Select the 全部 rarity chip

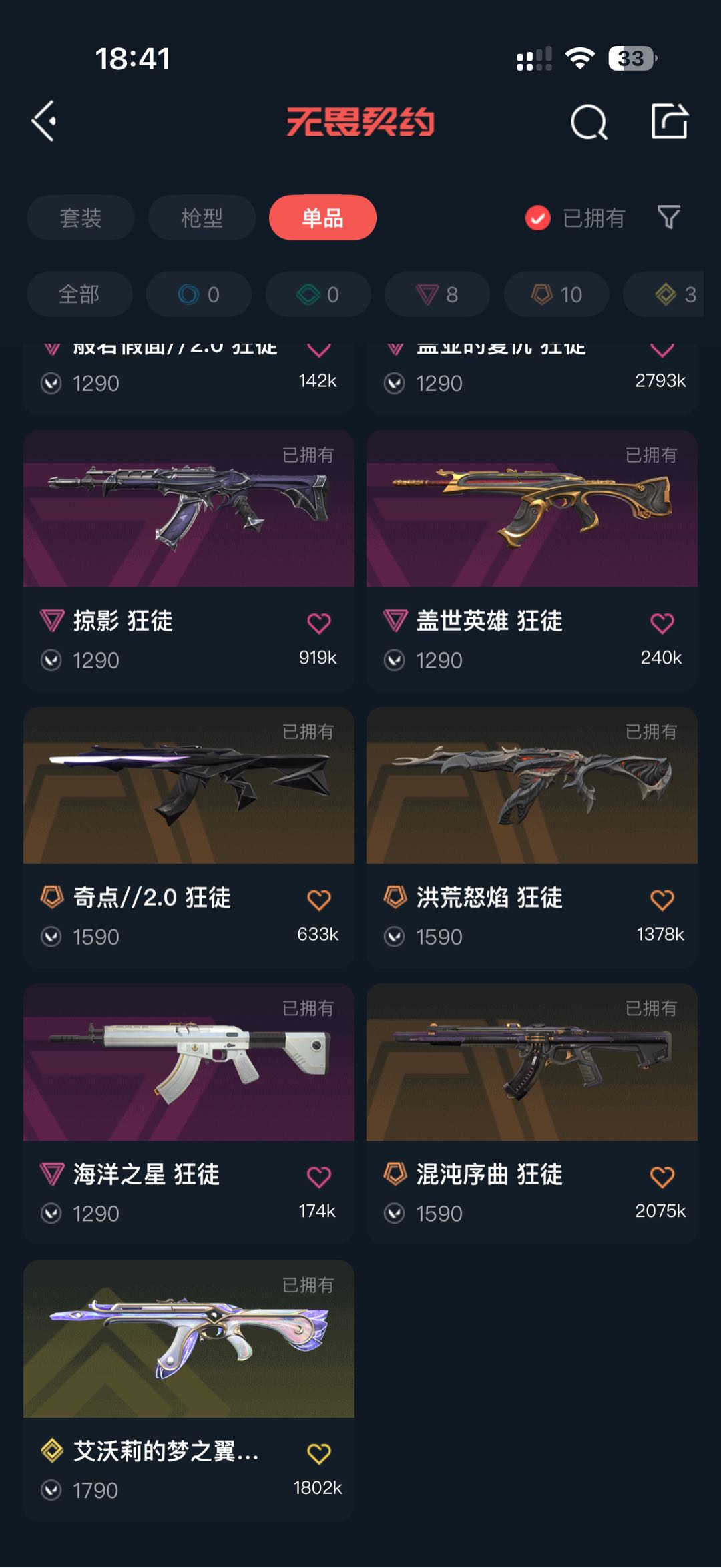79,294
